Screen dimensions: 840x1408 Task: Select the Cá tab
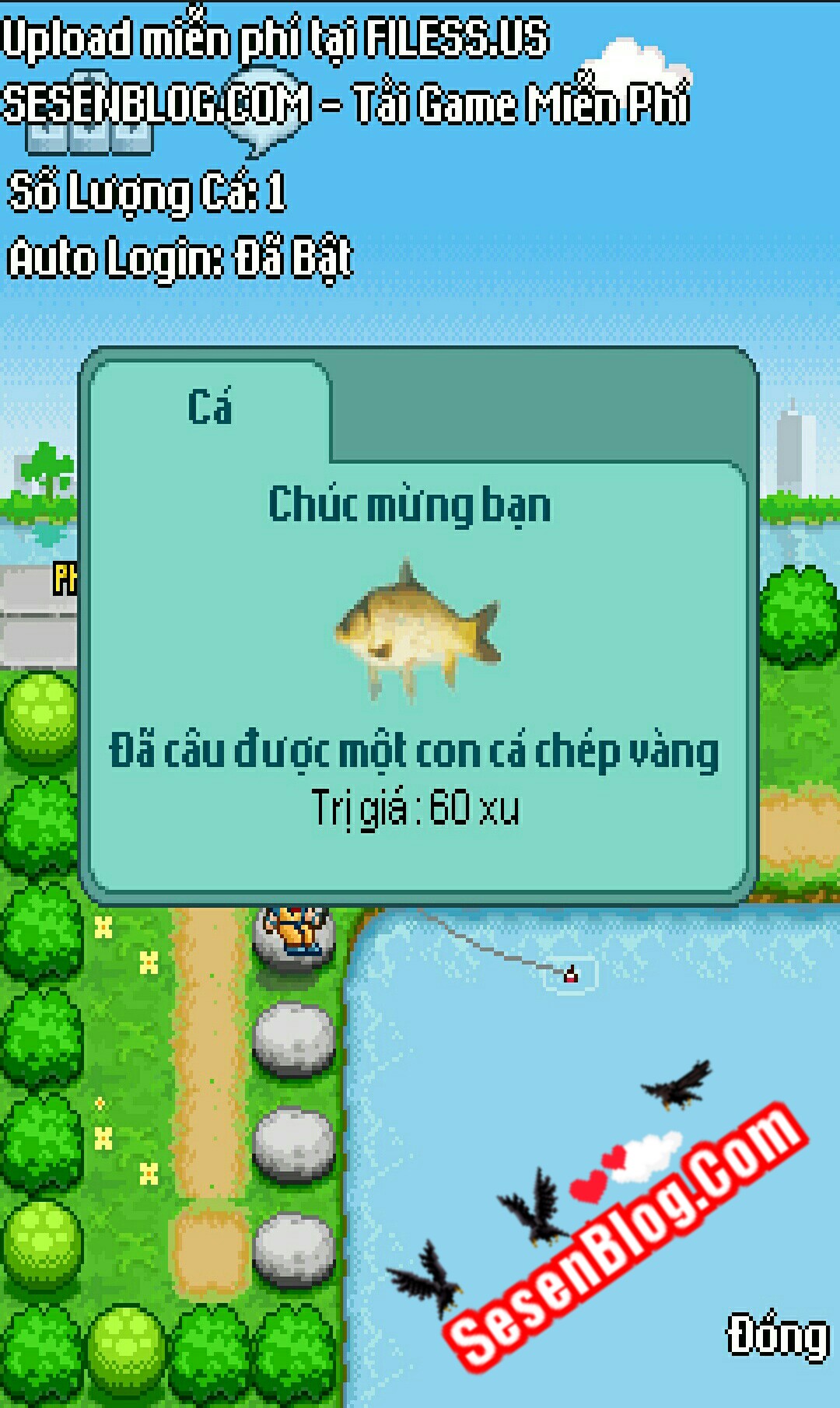tap(210, 408)
